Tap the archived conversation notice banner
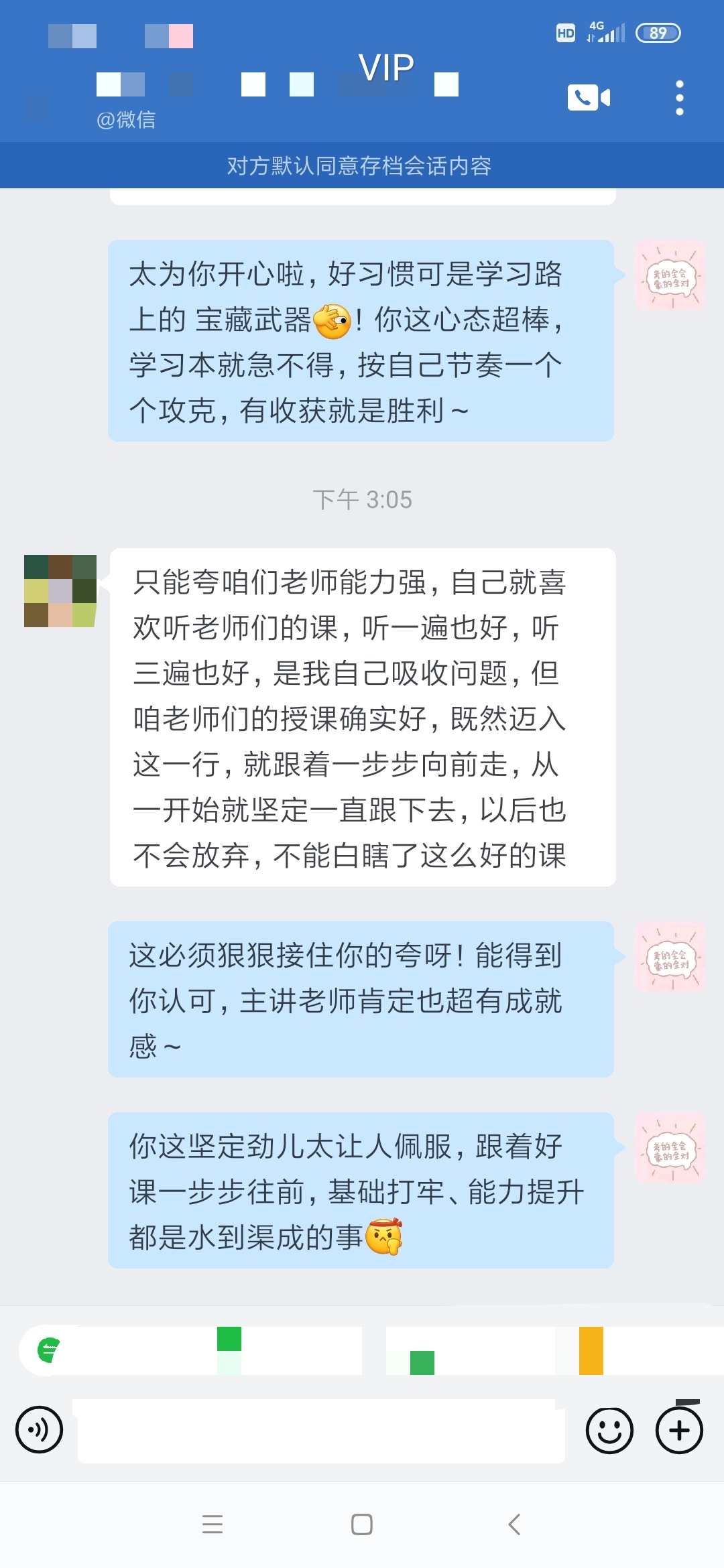This screenshot has width=724, height=1568. pos(362,168)
